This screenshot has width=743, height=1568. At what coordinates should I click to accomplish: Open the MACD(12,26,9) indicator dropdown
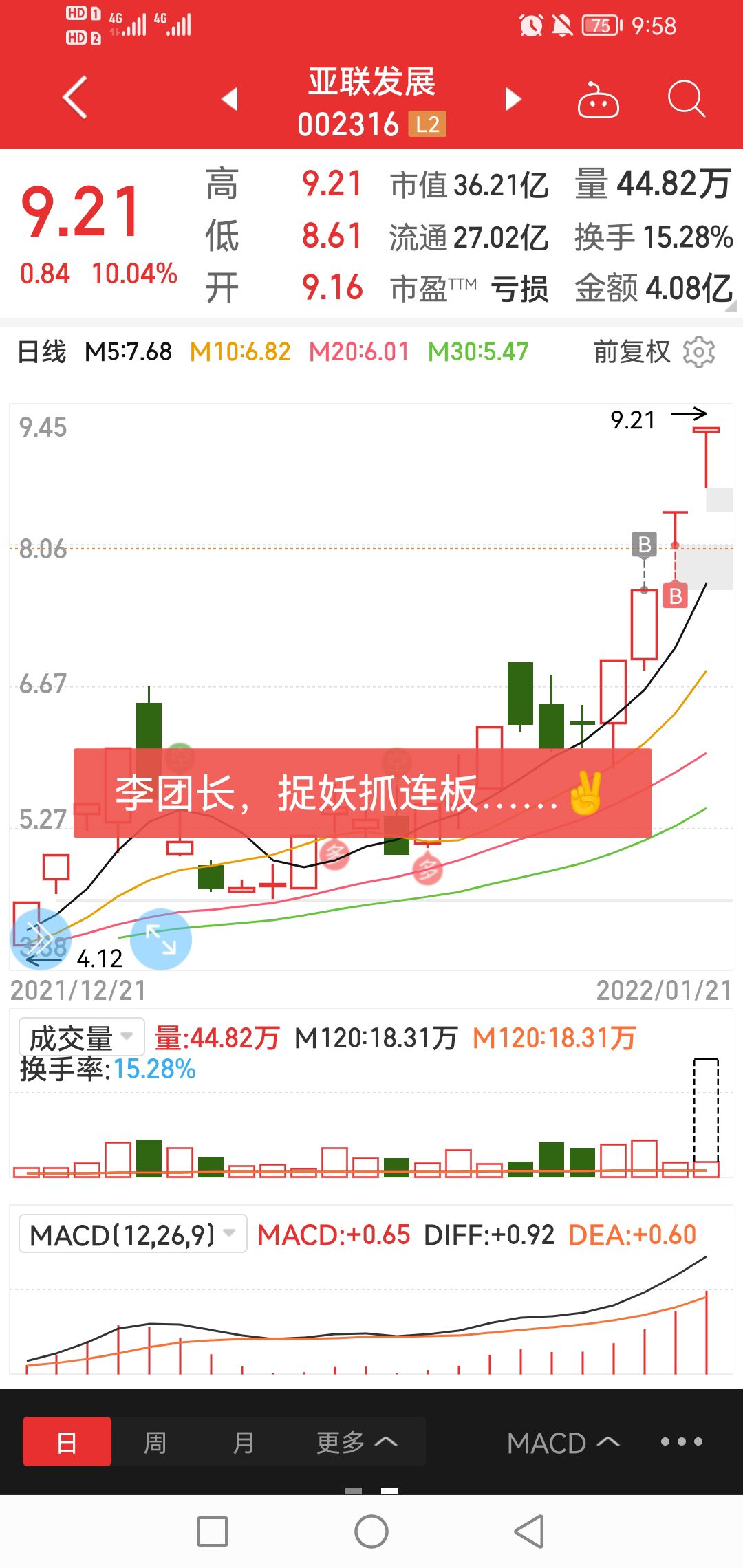tap(132, 1234)
